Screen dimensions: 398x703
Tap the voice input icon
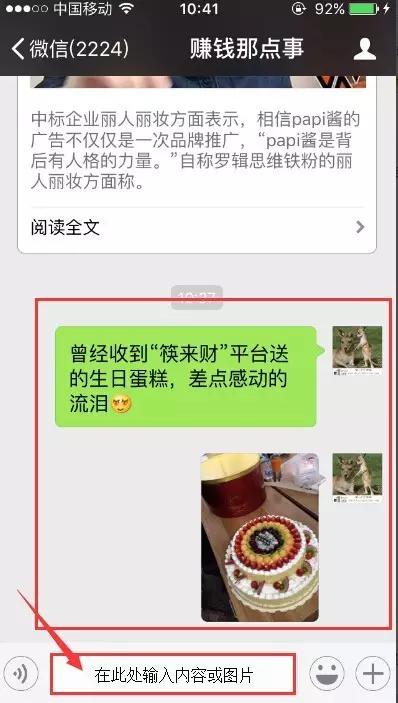(21, 673)
